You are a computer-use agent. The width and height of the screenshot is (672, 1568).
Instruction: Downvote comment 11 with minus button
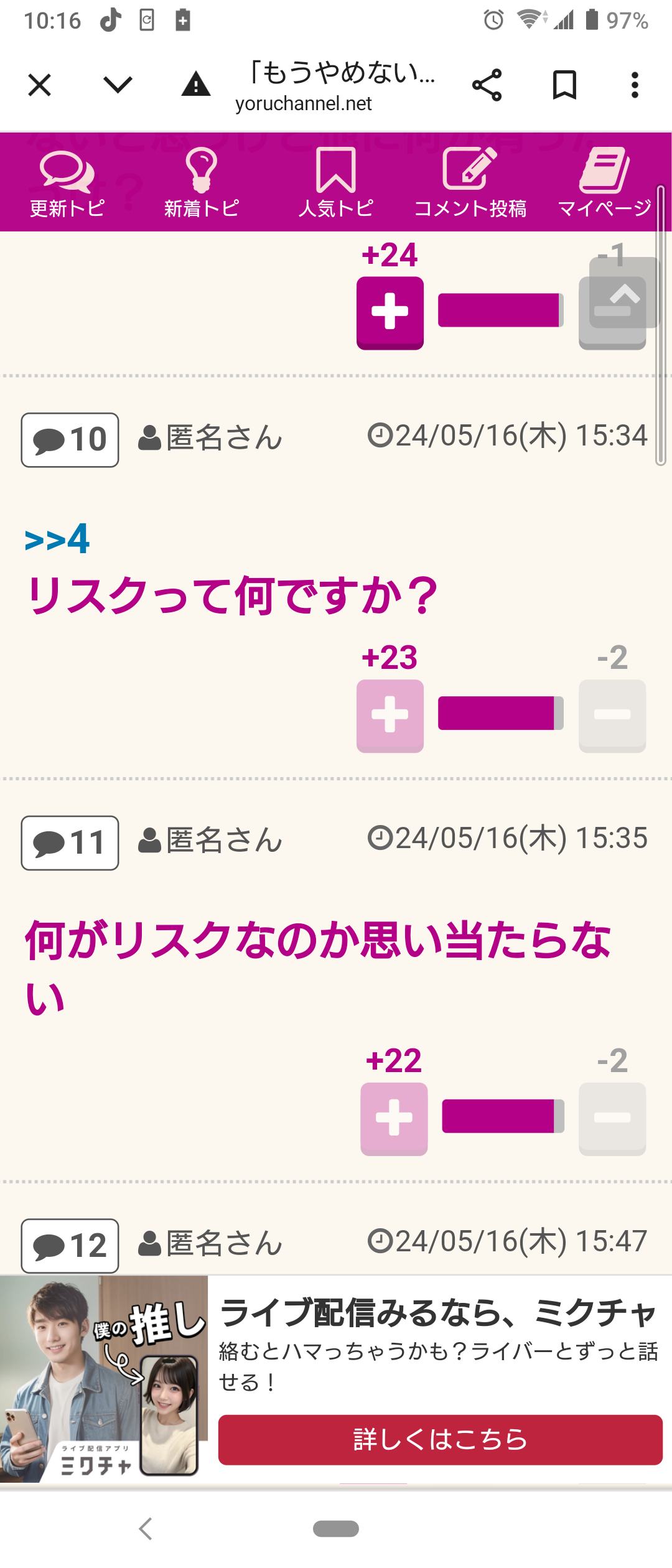click(612, 1119)
